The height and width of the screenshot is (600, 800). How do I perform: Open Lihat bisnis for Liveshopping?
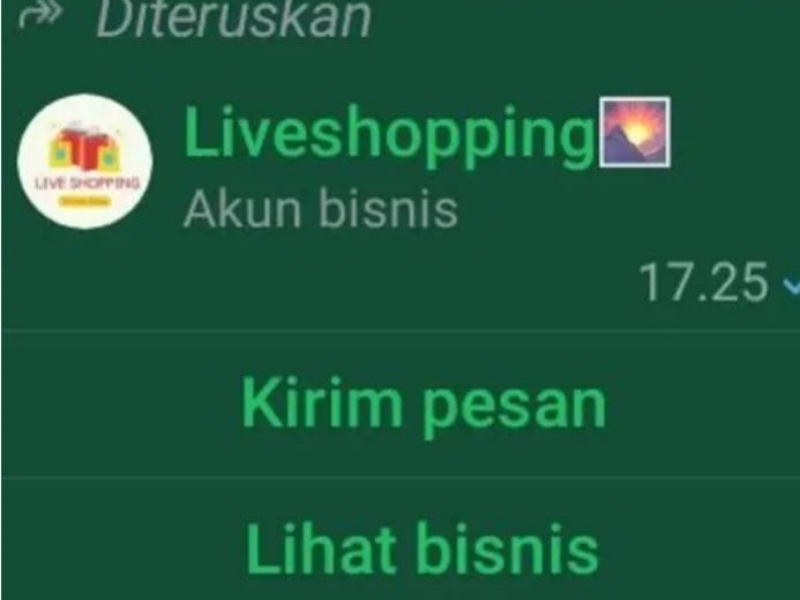coord(422,548)
